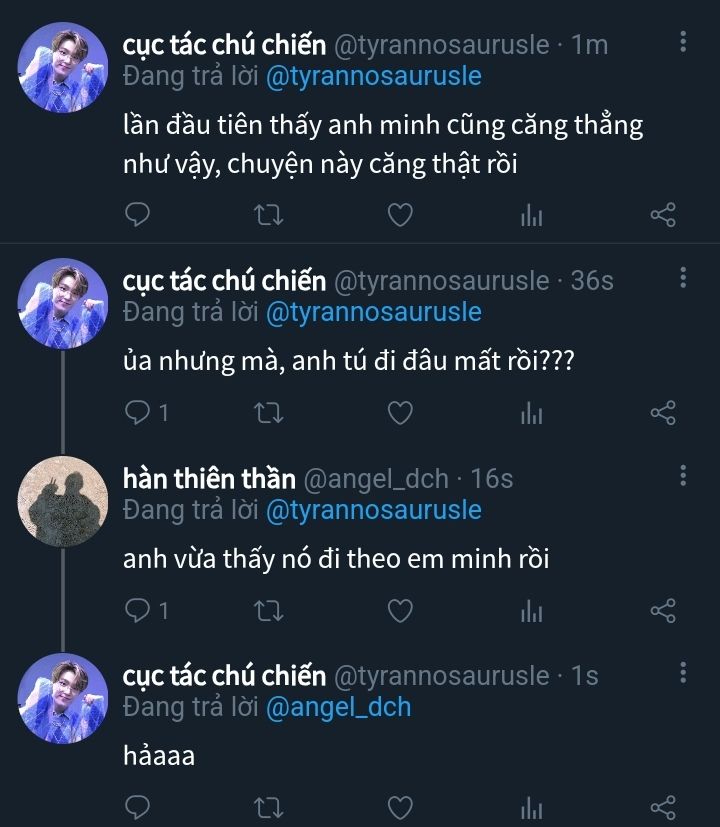Open replies of the 'ủa nhưng mà' tweet
The height and width of the screenshot is (827, 720).
(x=148, y=412)
